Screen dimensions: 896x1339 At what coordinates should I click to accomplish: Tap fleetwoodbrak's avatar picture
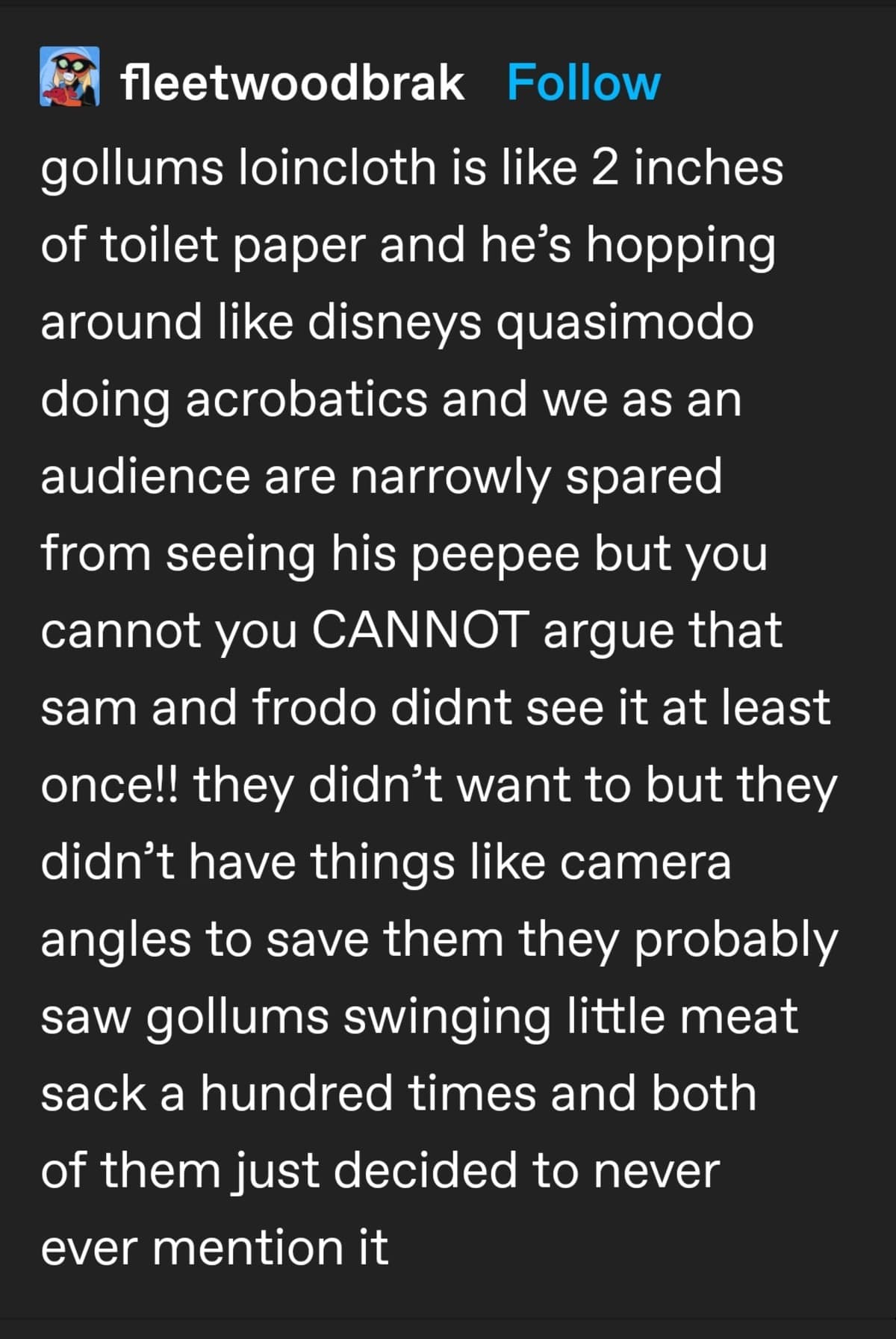(69, 77)
